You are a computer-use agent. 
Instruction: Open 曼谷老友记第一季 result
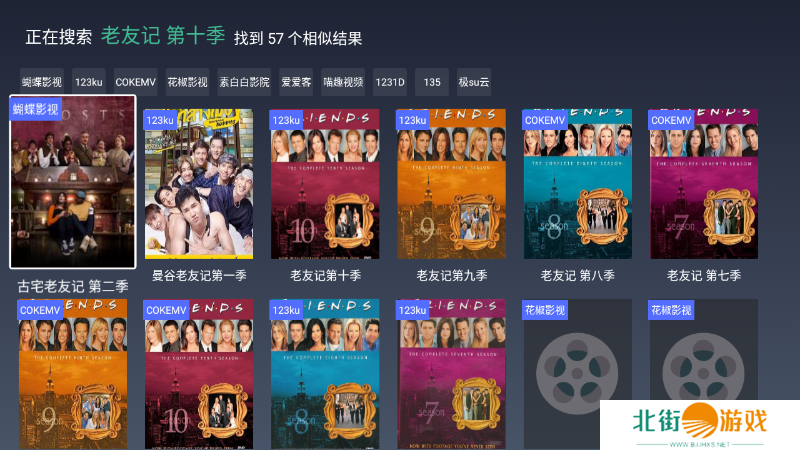tap(198, 184)
